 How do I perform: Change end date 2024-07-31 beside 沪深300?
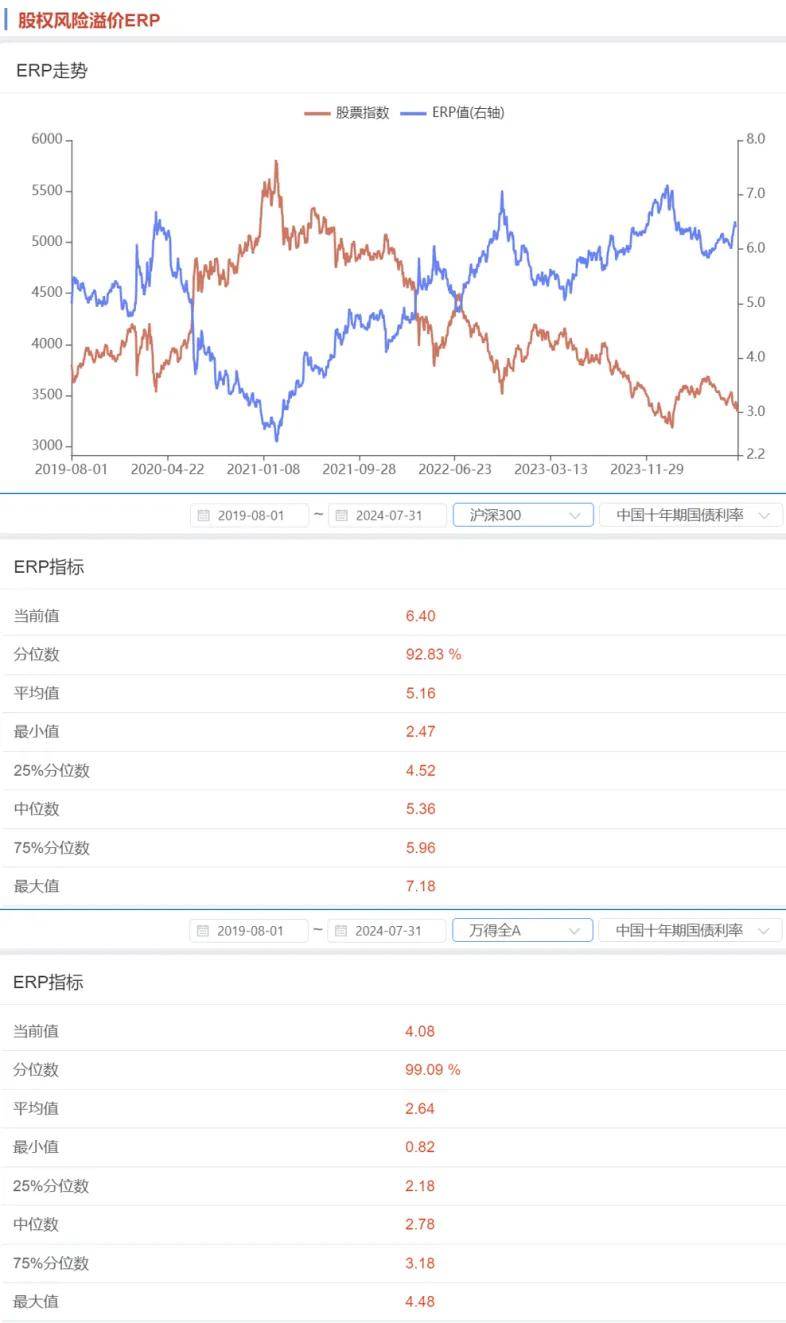[387, 515]
